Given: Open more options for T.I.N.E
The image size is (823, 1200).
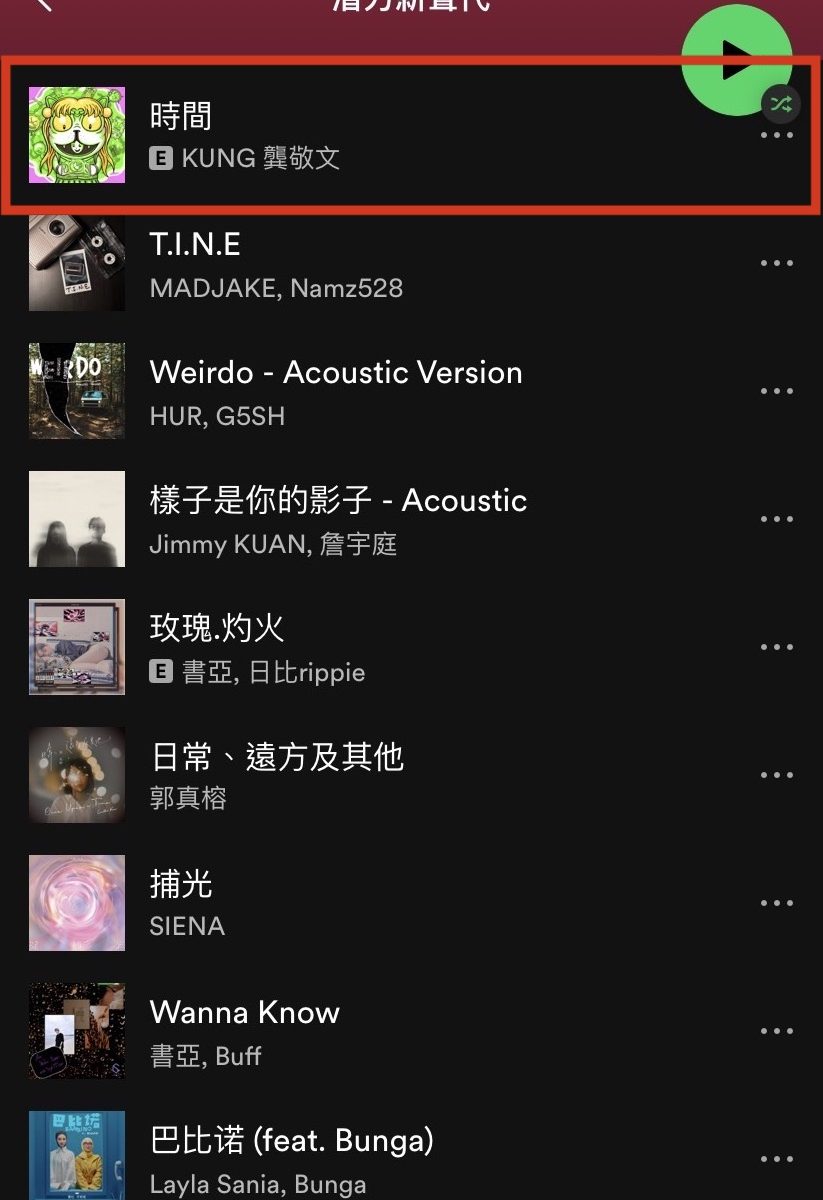Looking at the screenshot, I should click(x=776, y=264).
